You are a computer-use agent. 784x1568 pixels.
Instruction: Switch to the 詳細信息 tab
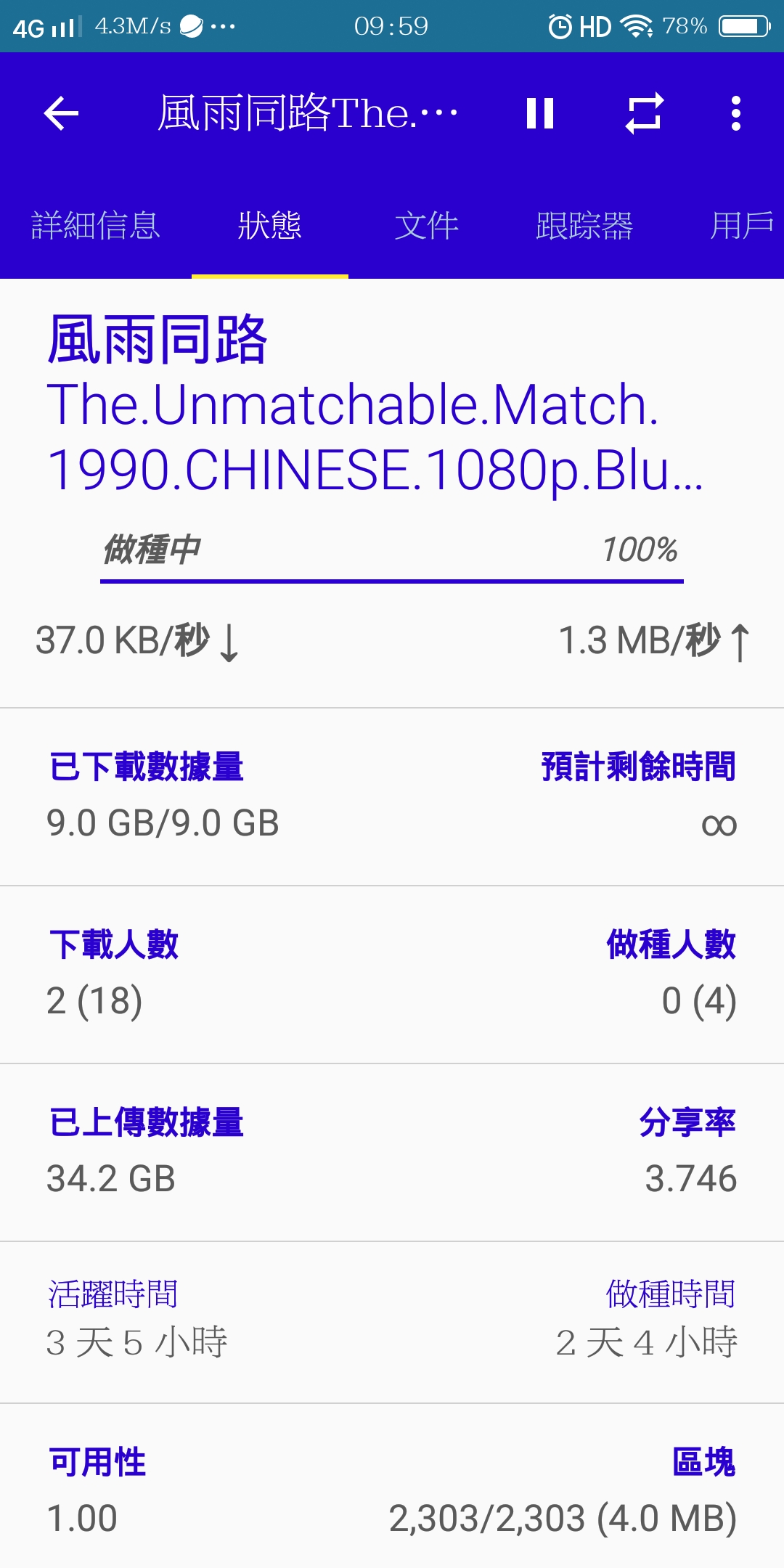[96, 226]
